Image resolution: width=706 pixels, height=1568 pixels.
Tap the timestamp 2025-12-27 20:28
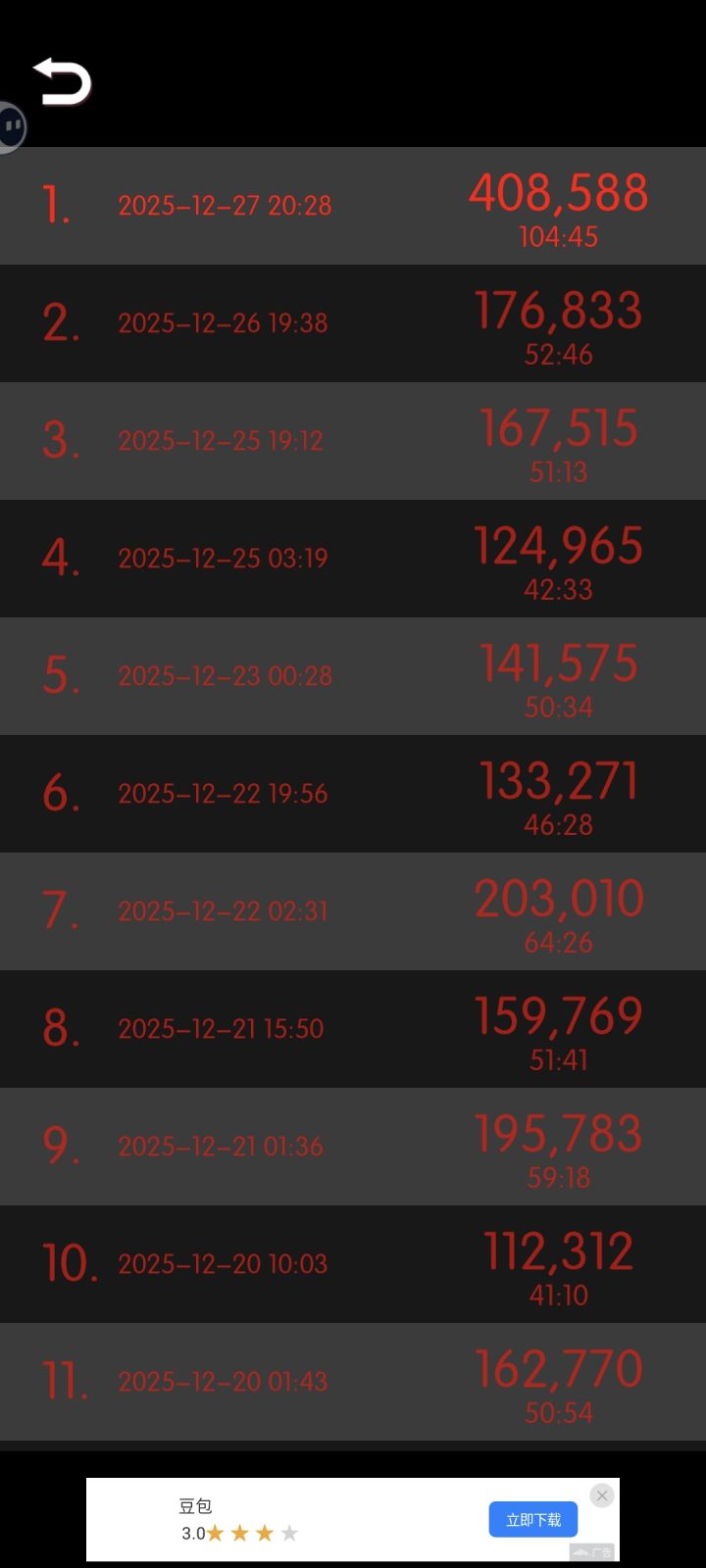225,206
